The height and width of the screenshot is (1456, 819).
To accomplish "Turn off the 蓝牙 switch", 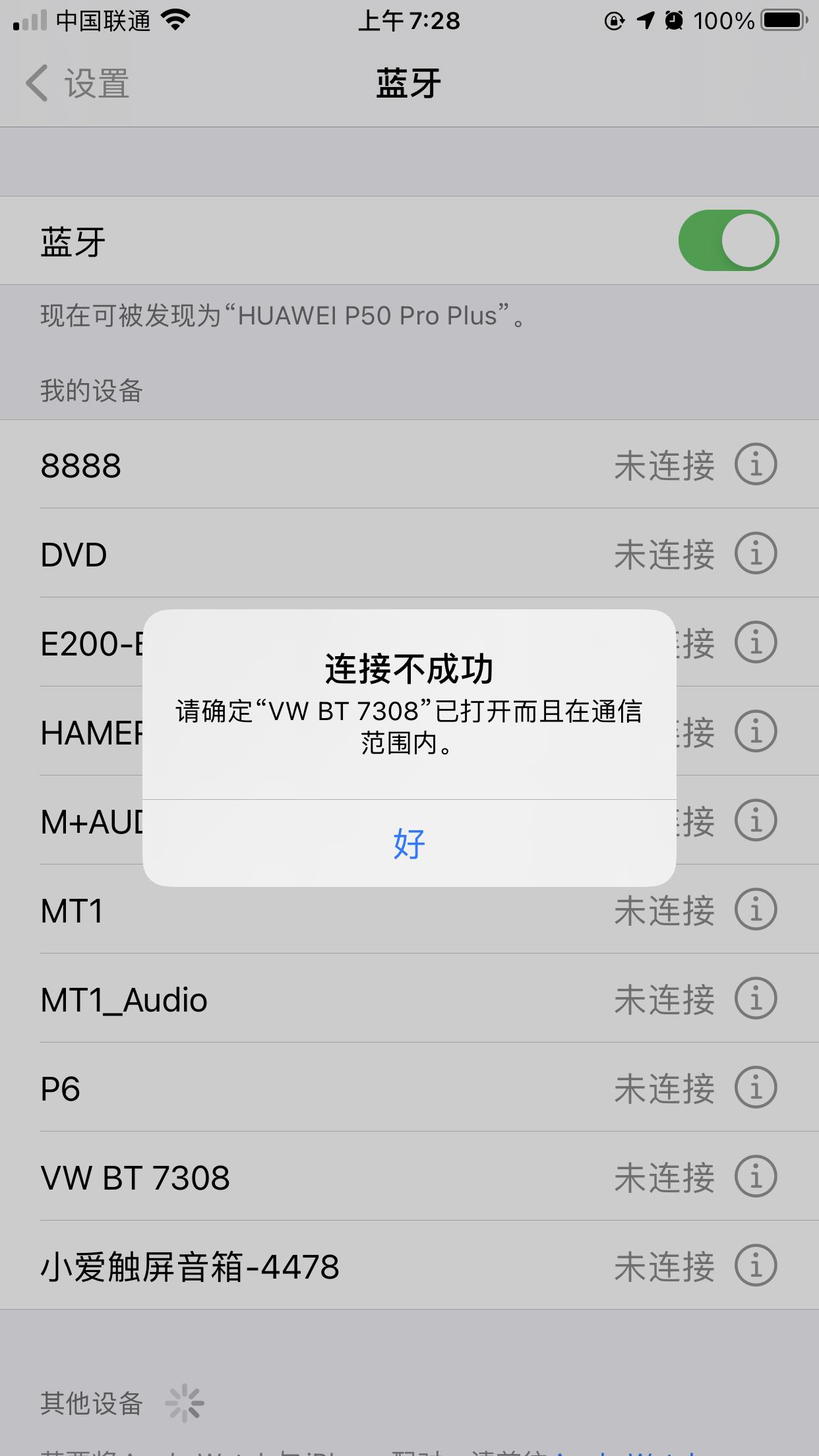I will pyautogui.click(x=728, y=241).
